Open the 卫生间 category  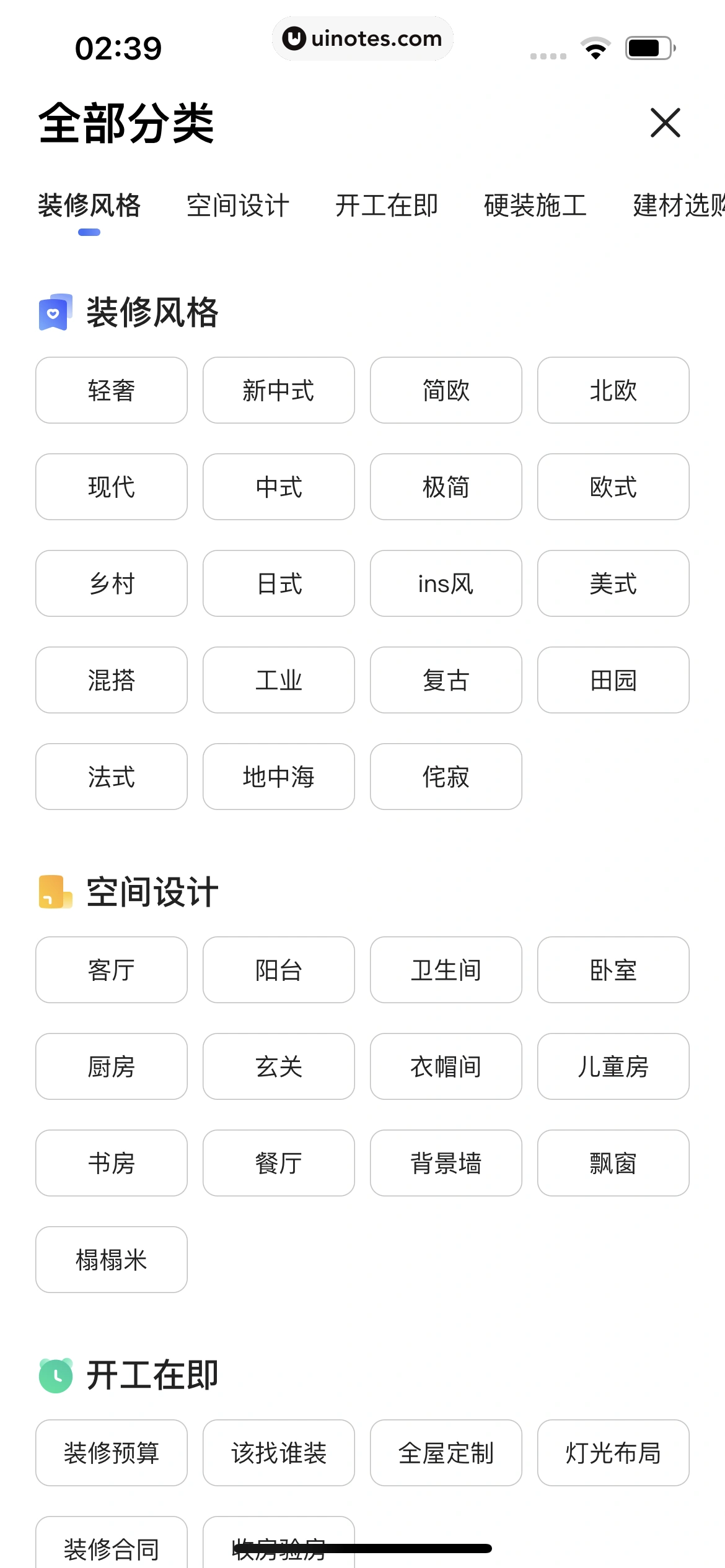pyautogui.click(x=446, y=970)
